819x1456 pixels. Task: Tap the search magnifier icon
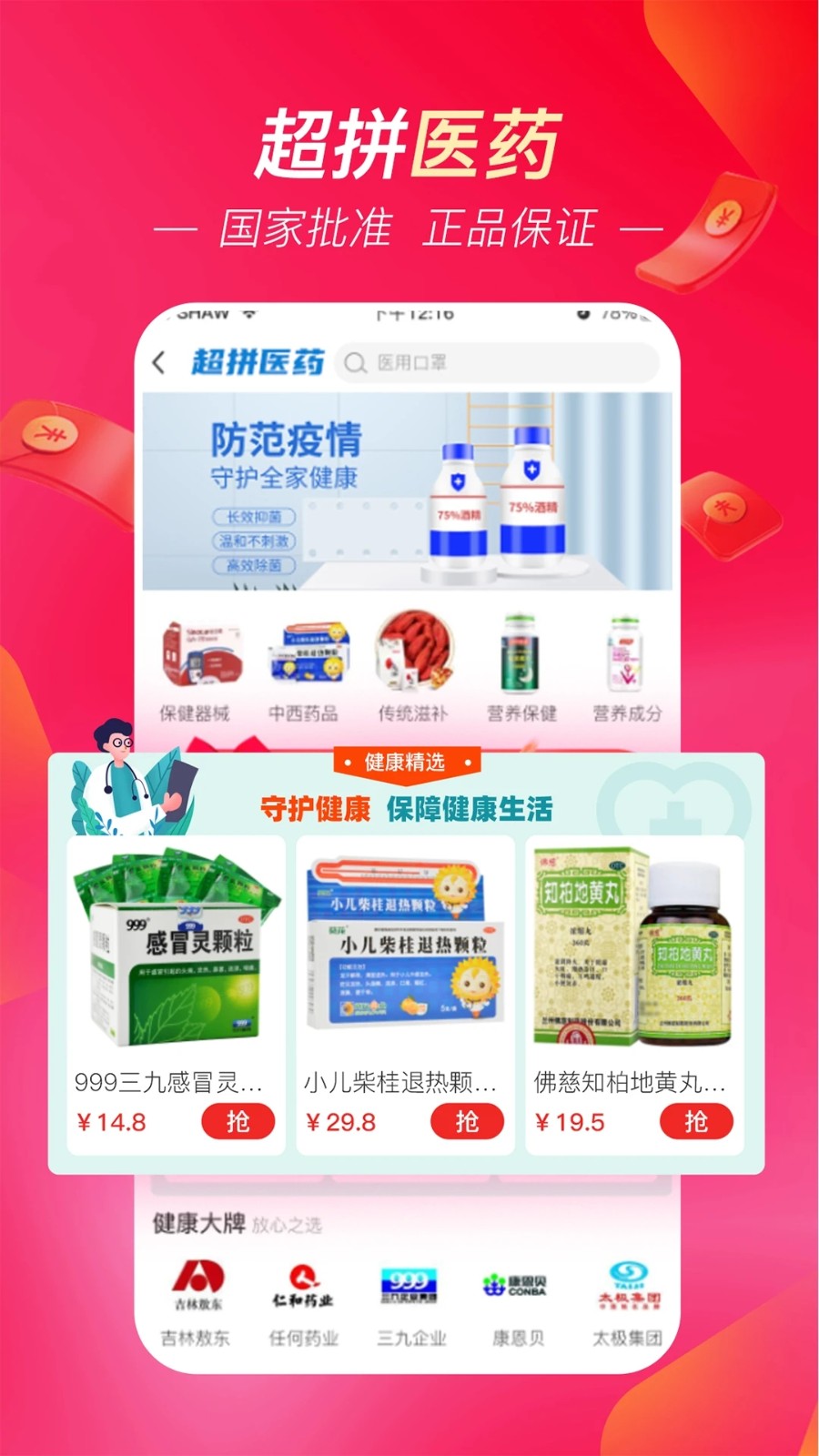(356, 362)
